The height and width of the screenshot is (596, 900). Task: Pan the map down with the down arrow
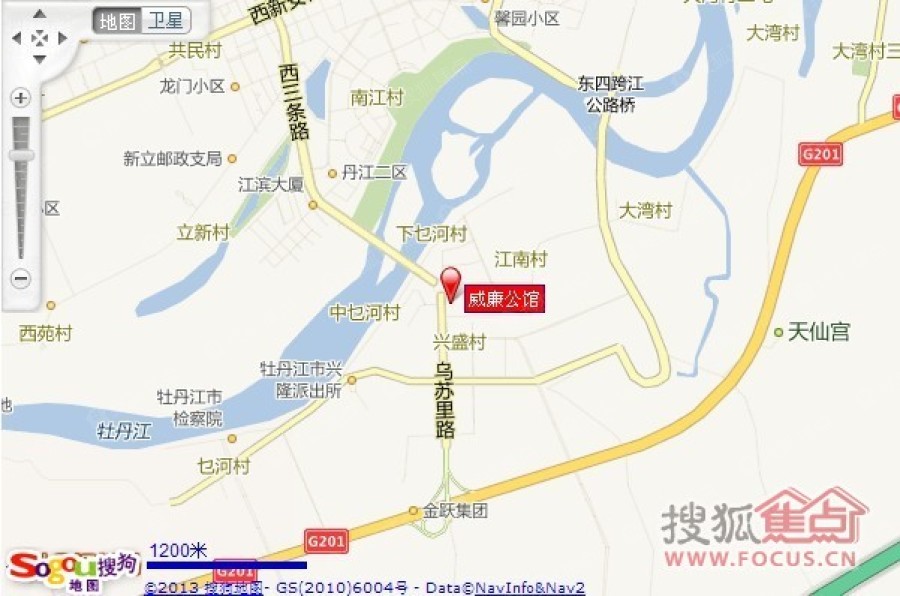39,59
